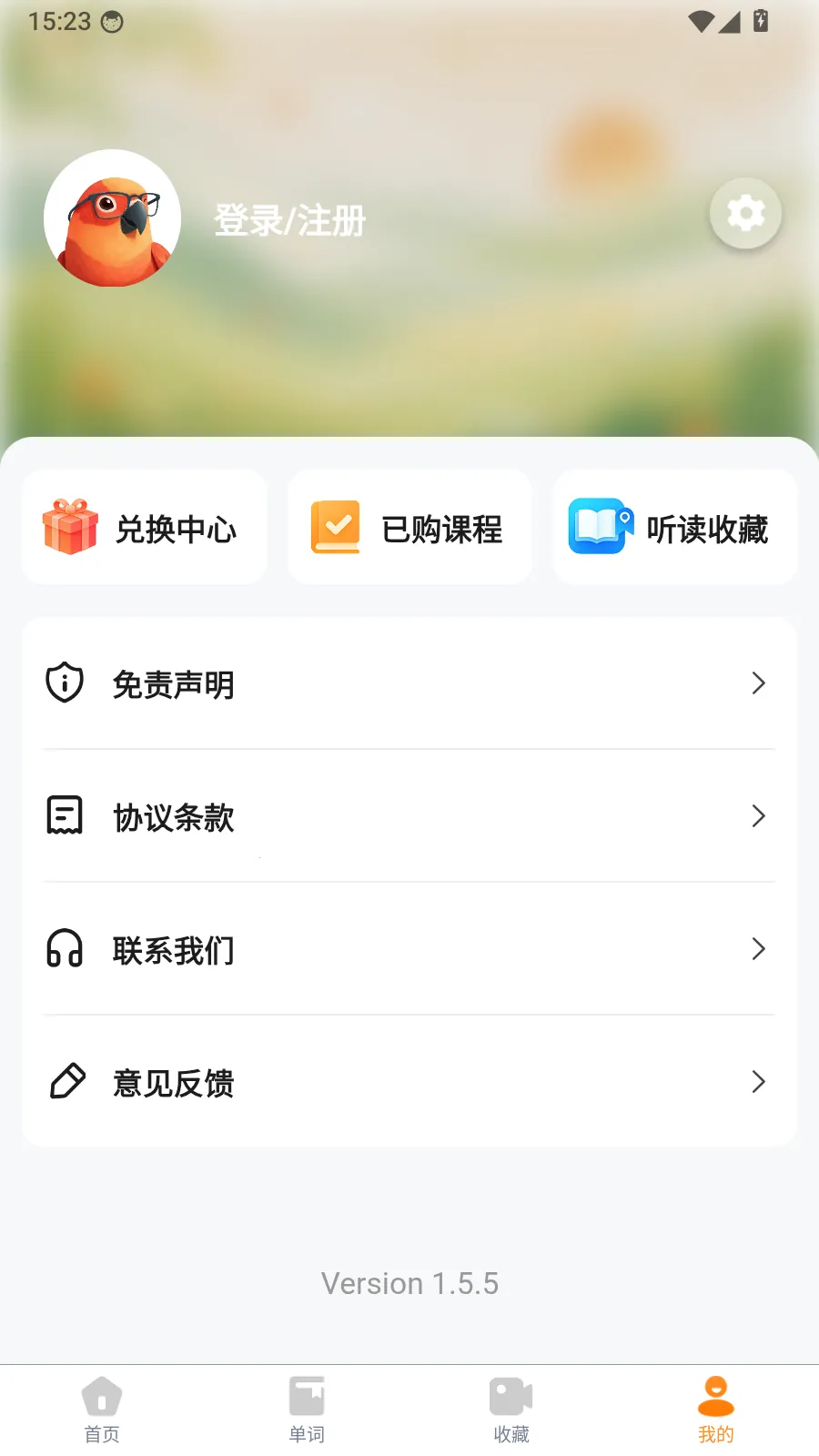Tap the parrot profile avatar
Viewport: 819px width, 1456px height.
(112, 218)
